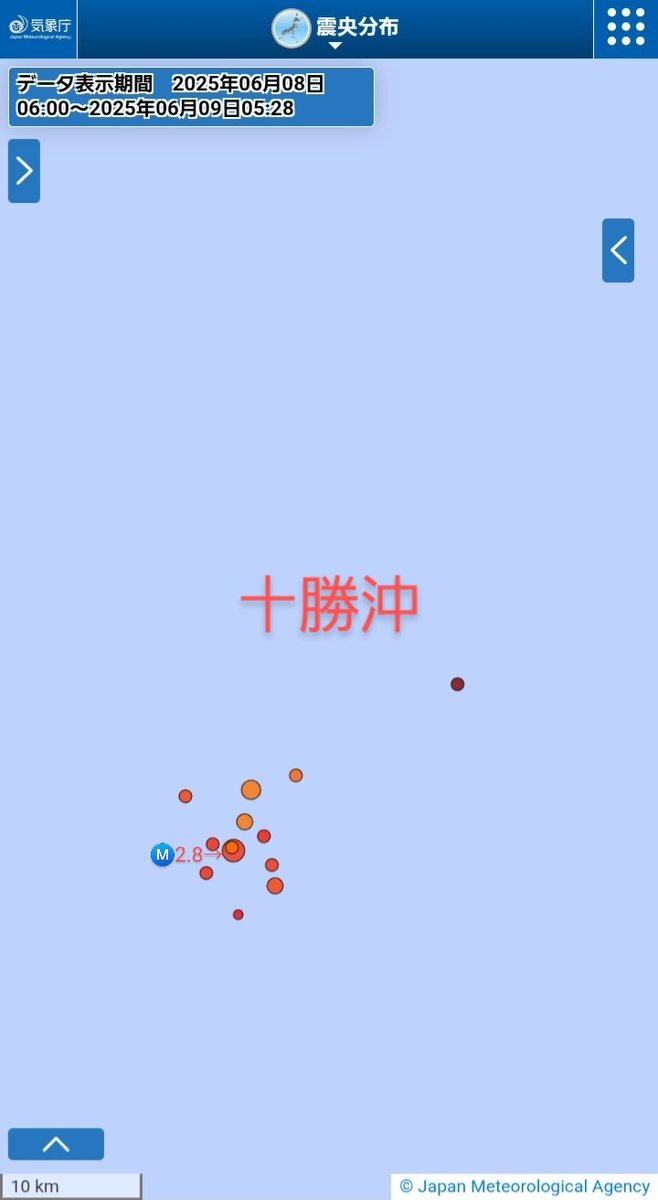The image size is (658, 1200).
Task: Expand the bottom panel with up chevron
Action: (x=56, y=1144)
